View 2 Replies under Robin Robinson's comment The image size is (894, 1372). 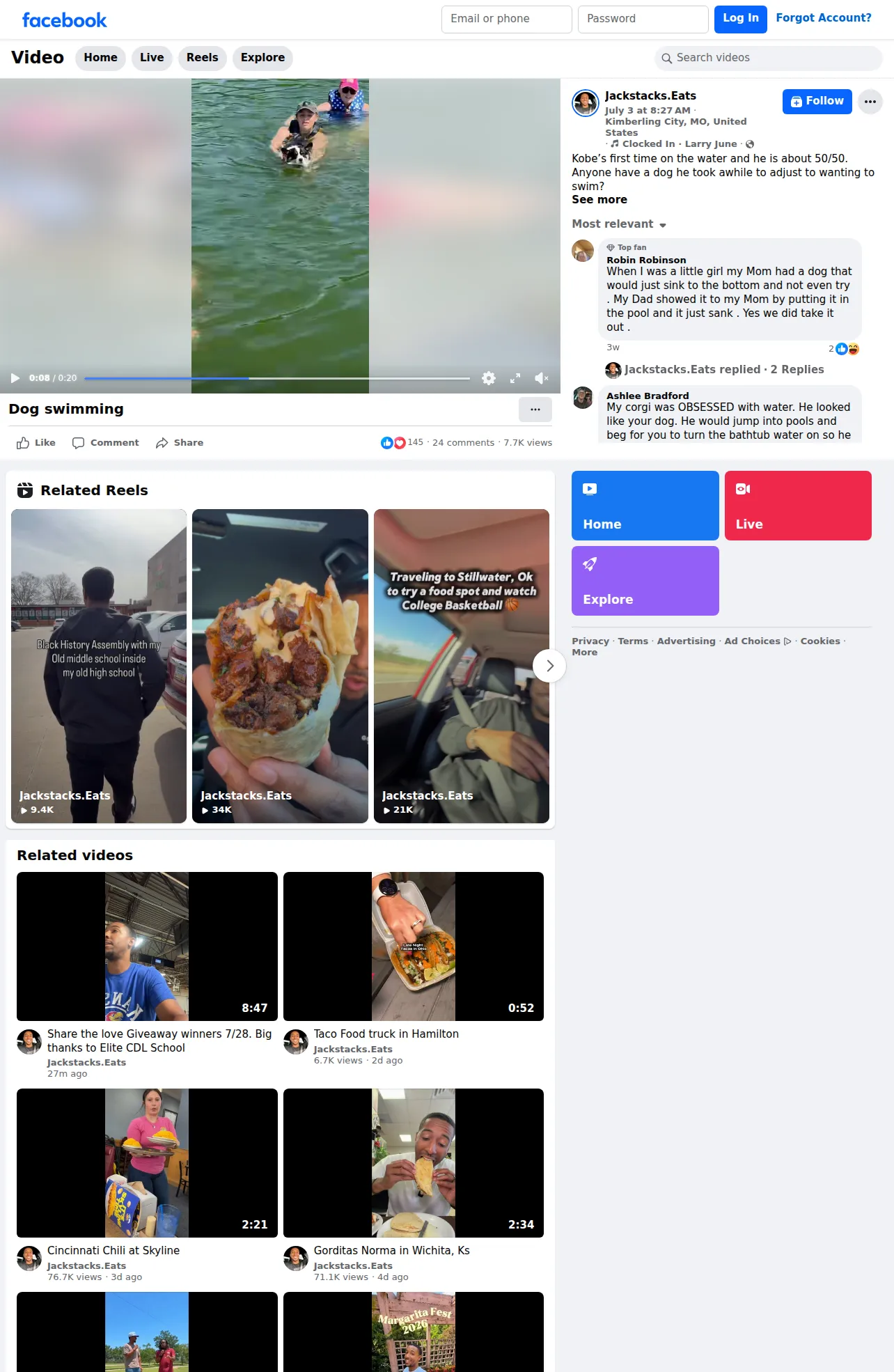tap(797, 370)
